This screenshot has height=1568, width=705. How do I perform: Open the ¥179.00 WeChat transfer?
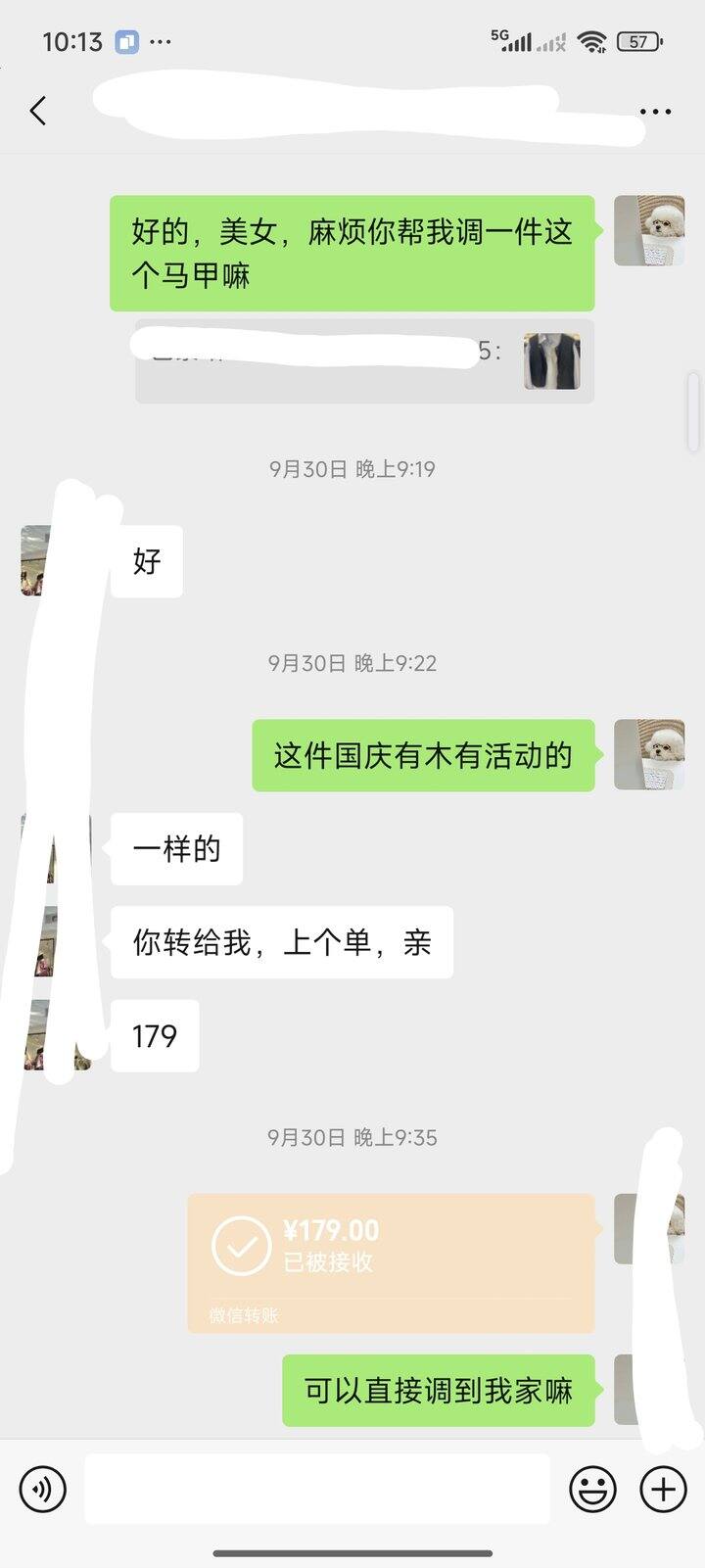point(391,1262)
